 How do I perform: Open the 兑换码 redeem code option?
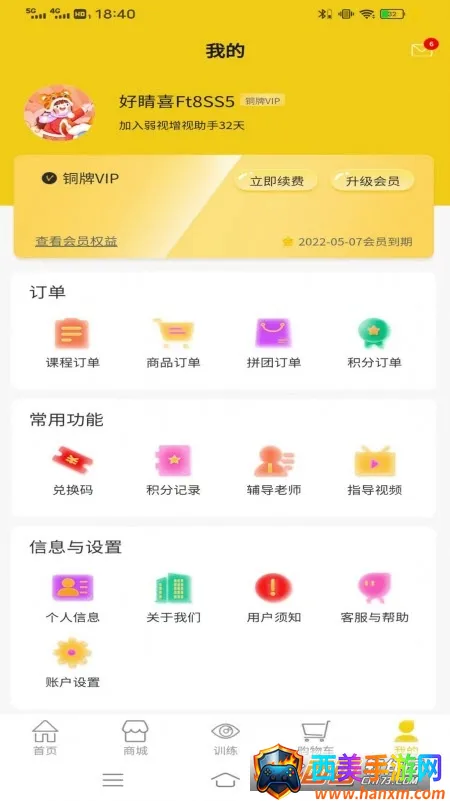[x=73, y=470]
